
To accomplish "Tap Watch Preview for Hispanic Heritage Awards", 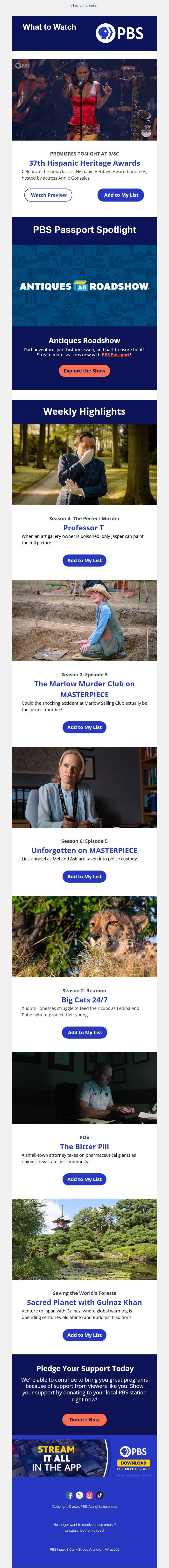I will (48, 195).
